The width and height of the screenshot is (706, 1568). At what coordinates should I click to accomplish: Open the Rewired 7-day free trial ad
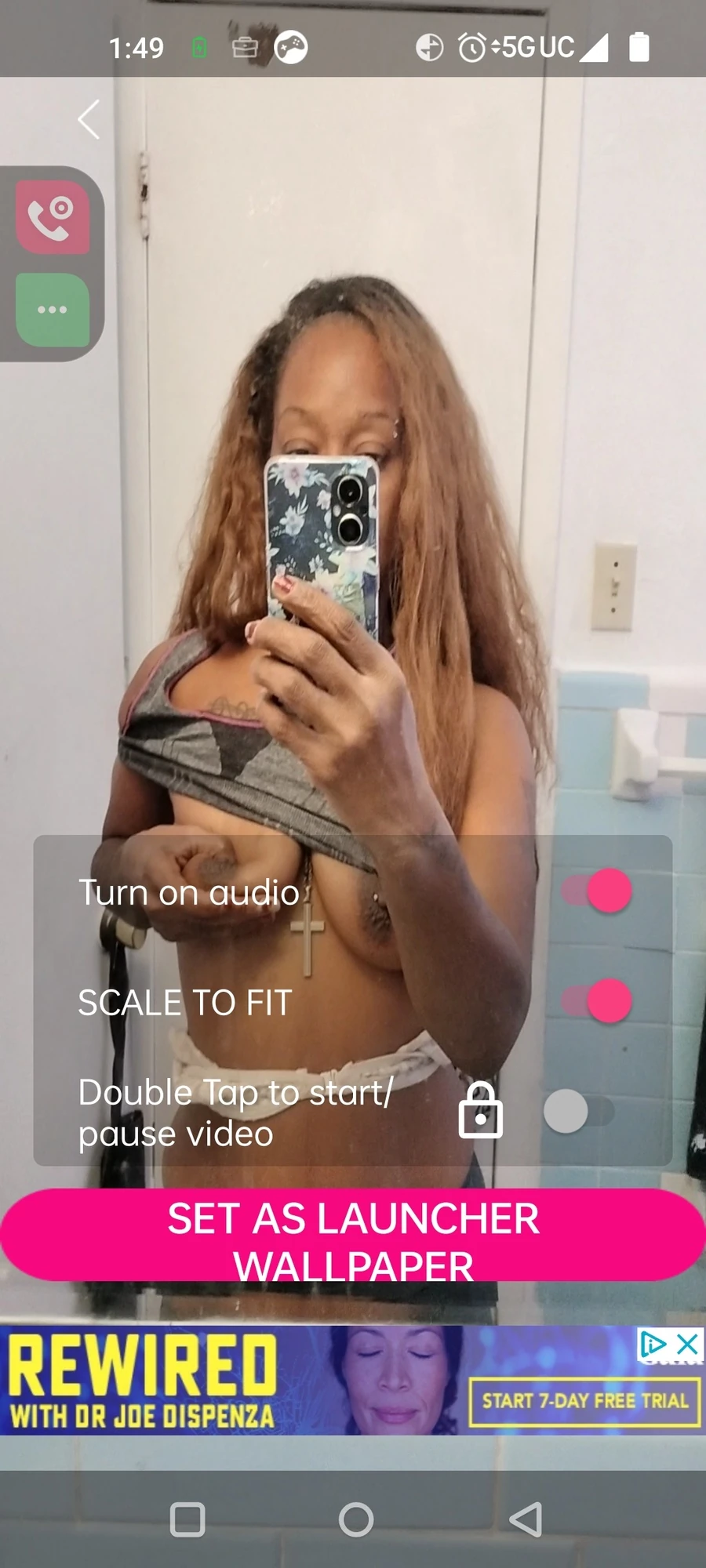click(x=584, y=1401)
